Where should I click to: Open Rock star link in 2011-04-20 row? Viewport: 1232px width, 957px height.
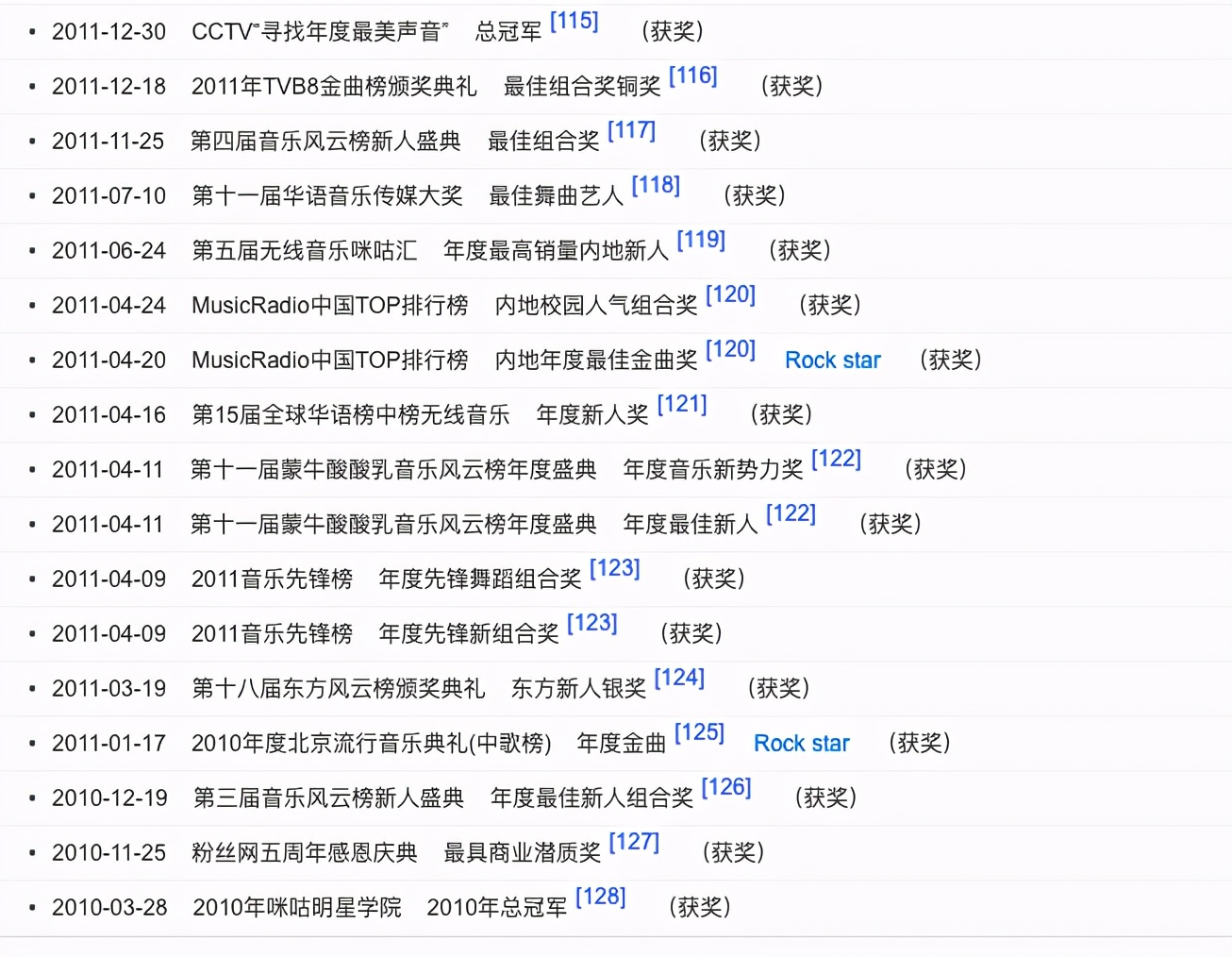point(832,361)
